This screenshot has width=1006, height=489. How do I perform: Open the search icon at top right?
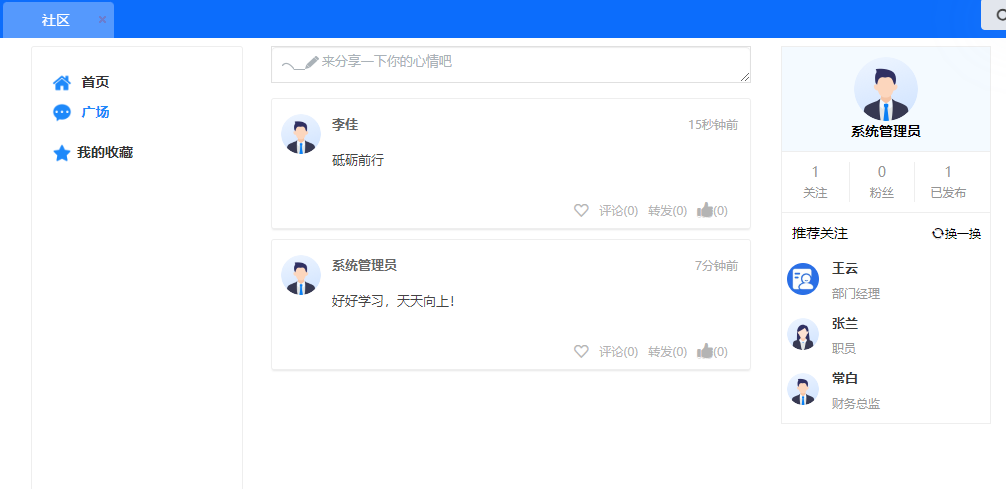click(x=998, y=16)
